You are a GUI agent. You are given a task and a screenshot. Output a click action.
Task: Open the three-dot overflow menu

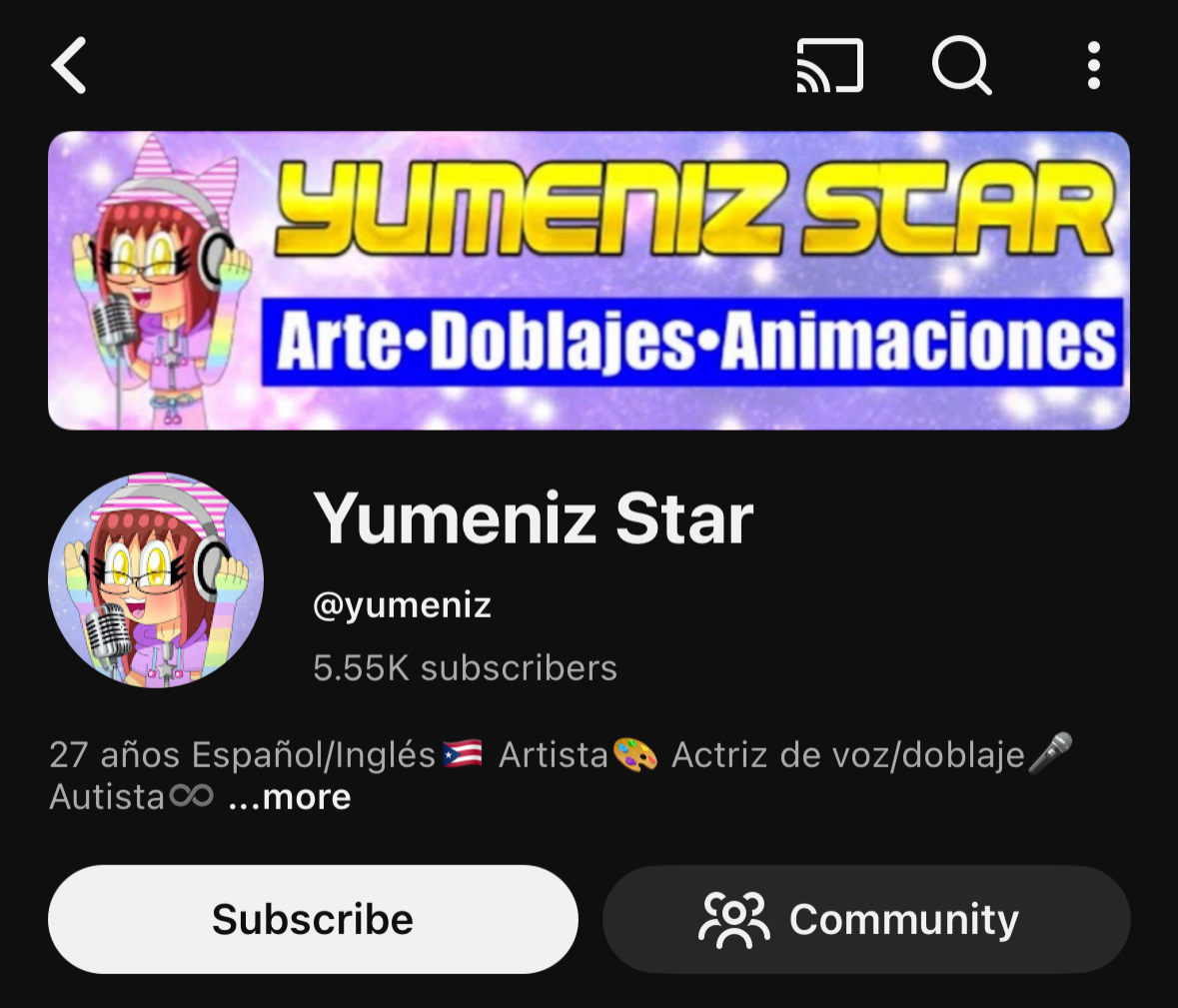pyautogui.click(x=1094, y=66)
